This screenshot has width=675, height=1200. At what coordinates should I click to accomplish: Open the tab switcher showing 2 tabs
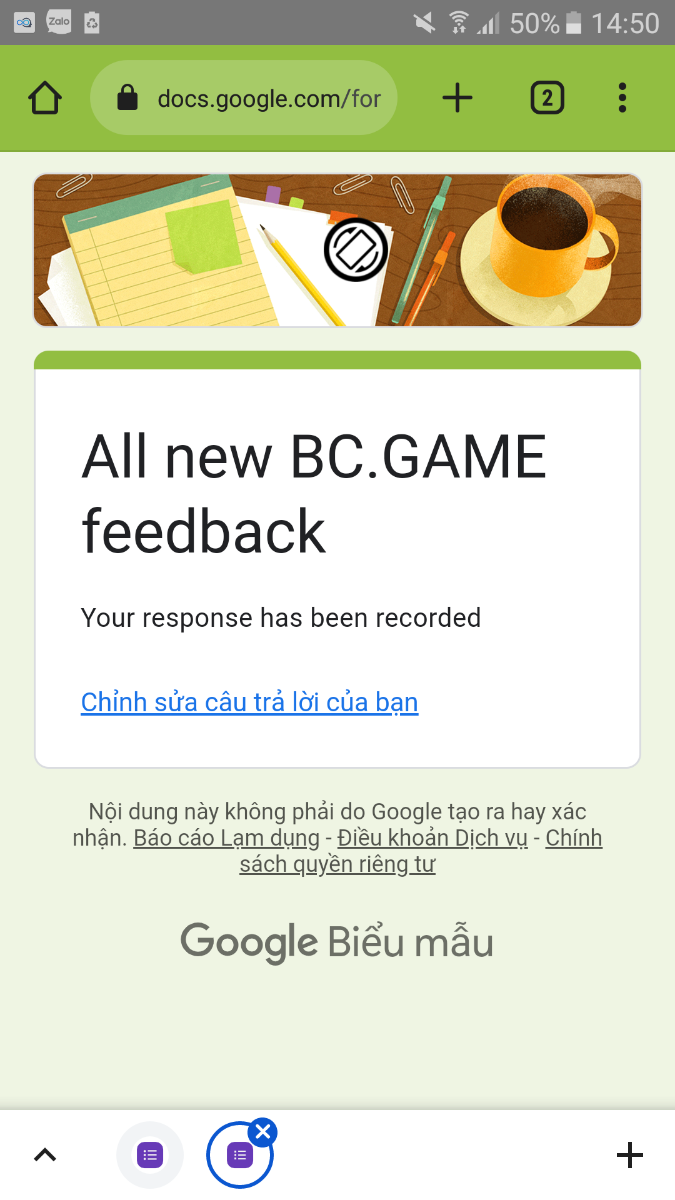click(x=546, y=98)
